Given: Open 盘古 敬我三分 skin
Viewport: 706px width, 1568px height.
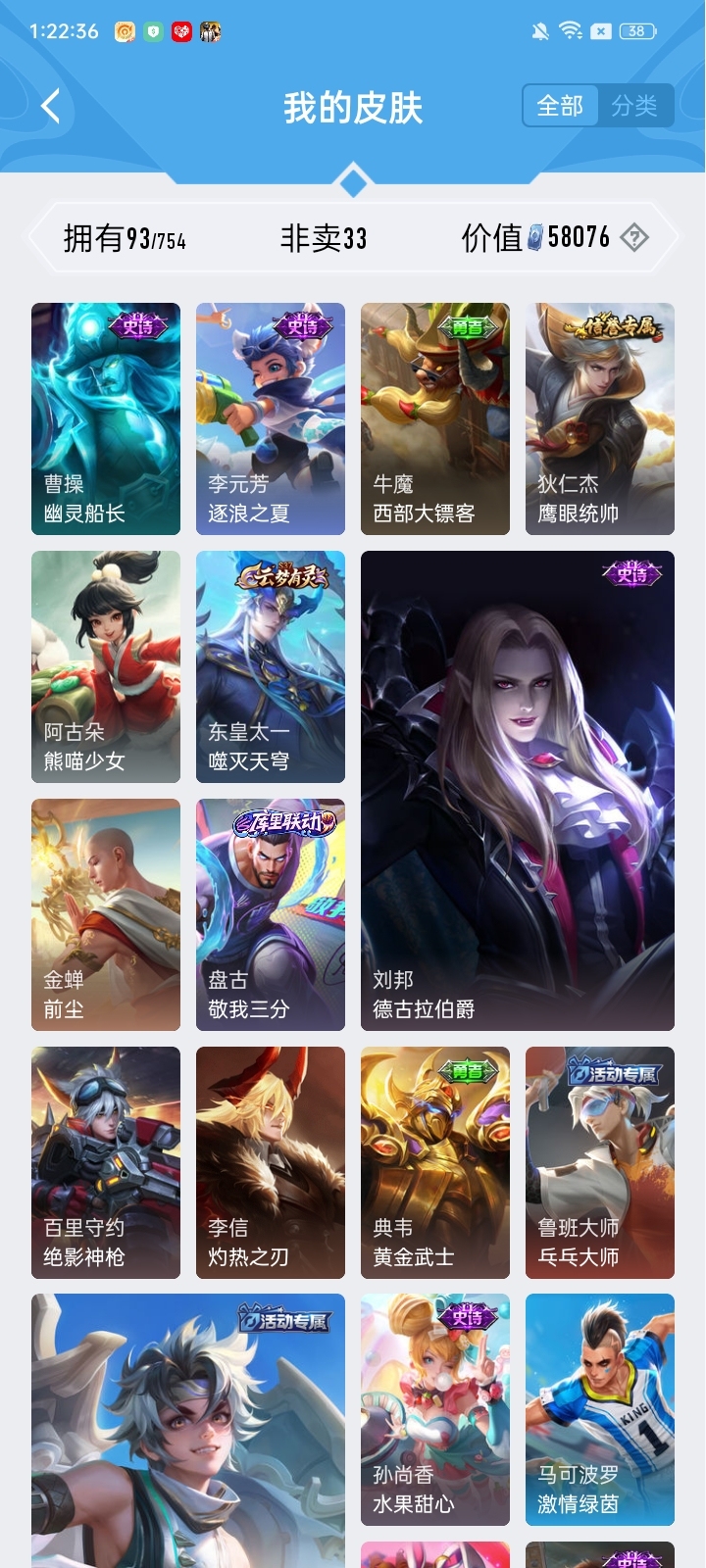Looking at the screenshot, I should tap(271, 914).
